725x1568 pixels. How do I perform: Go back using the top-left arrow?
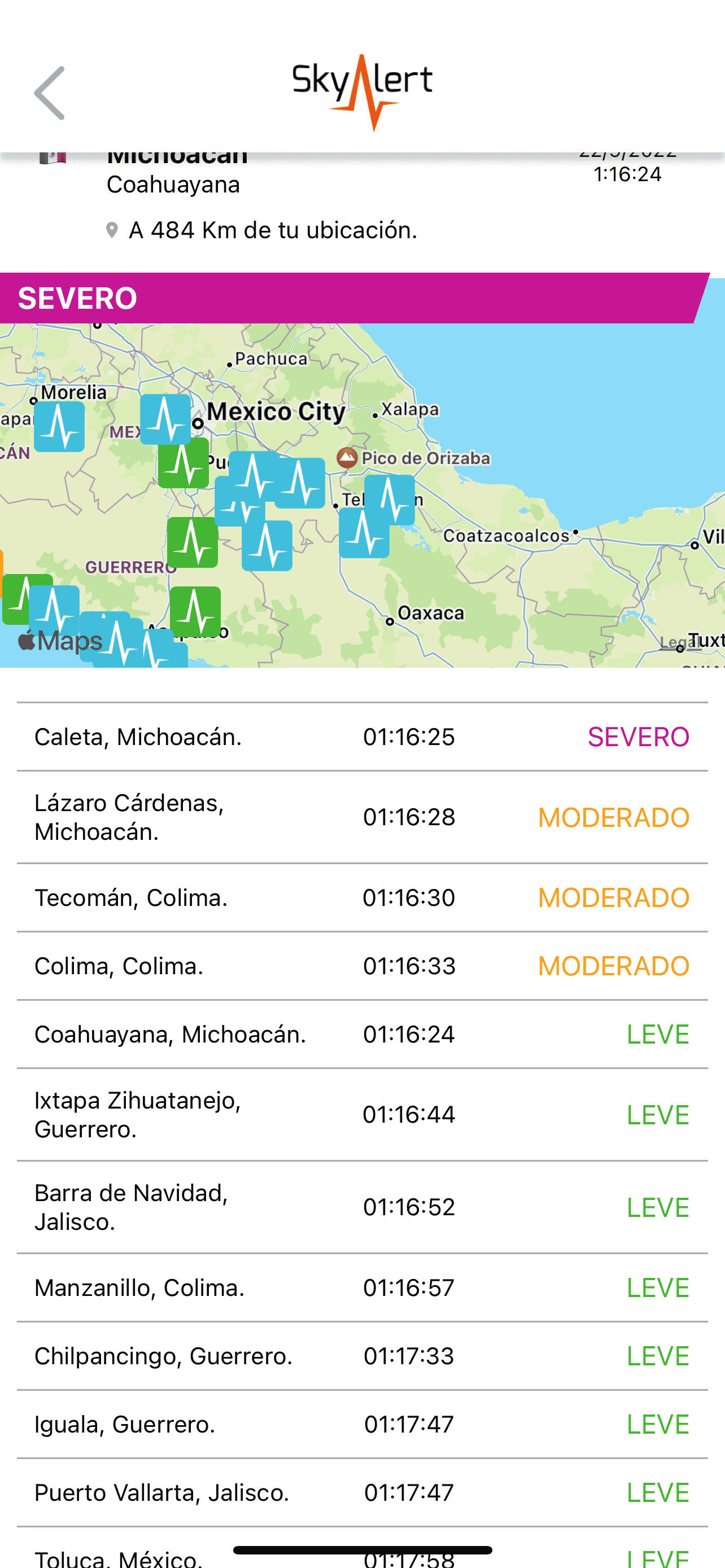point(50,93)
